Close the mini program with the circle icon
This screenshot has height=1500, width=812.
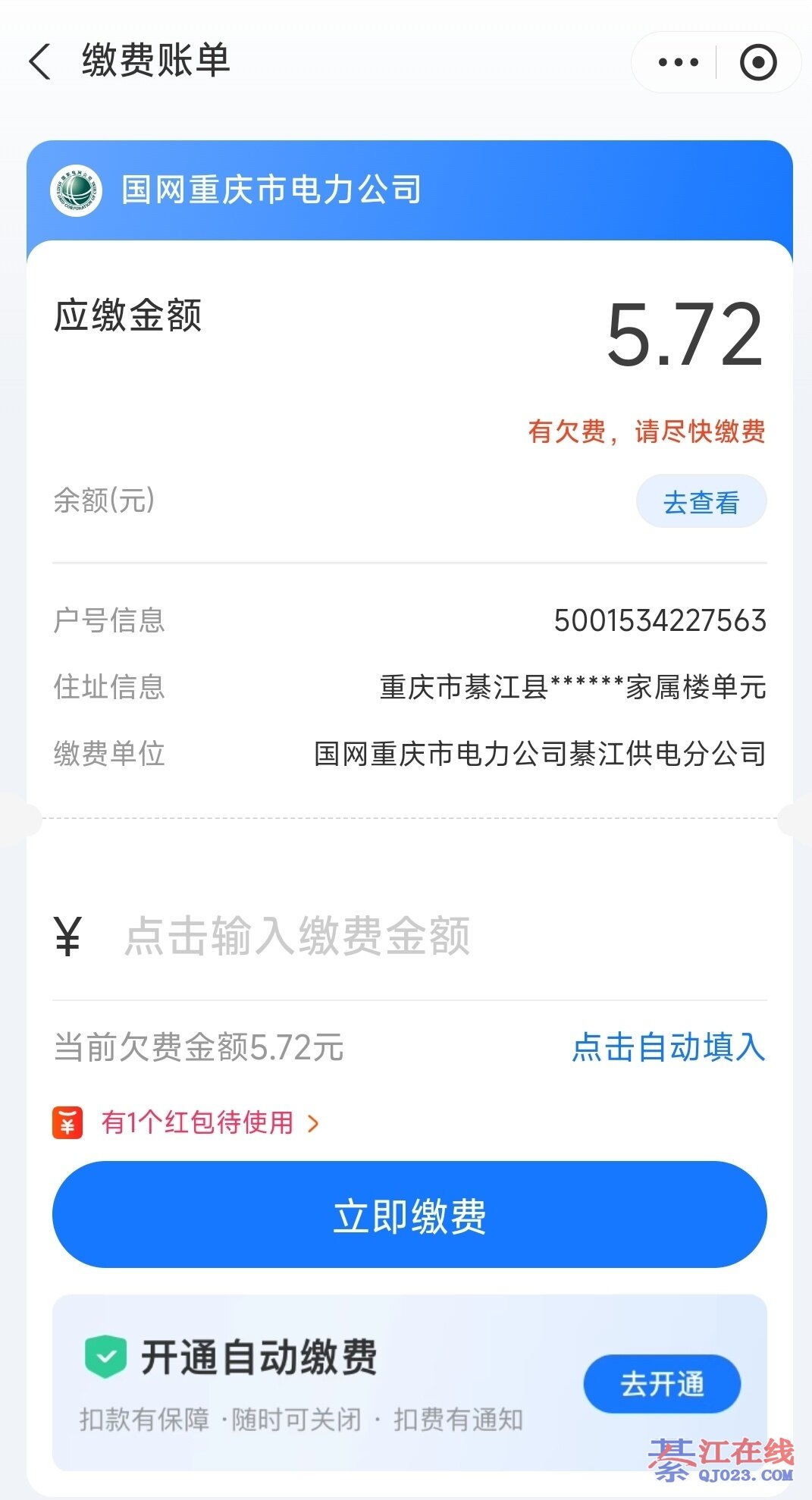tap(758, 62)
